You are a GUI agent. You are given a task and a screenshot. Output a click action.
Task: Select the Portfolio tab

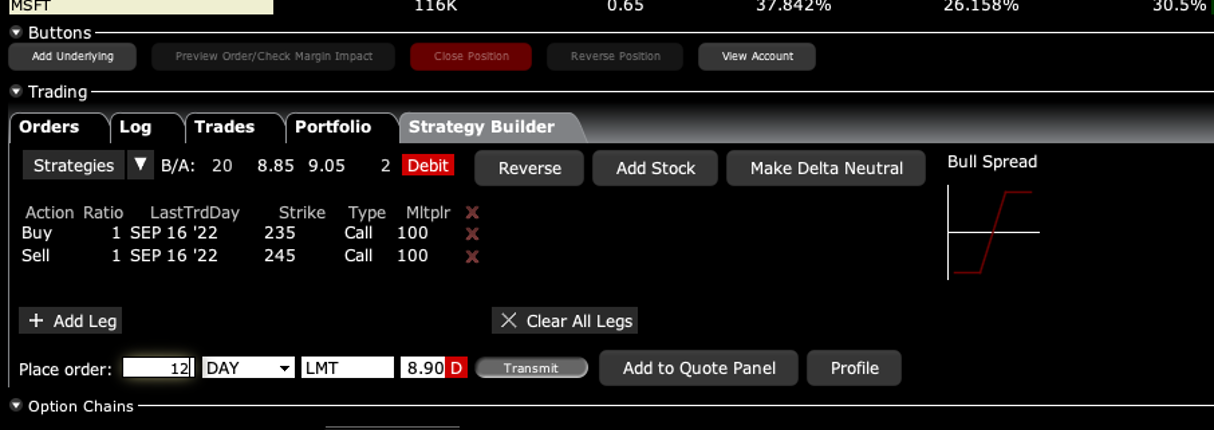tap(332, 127)
